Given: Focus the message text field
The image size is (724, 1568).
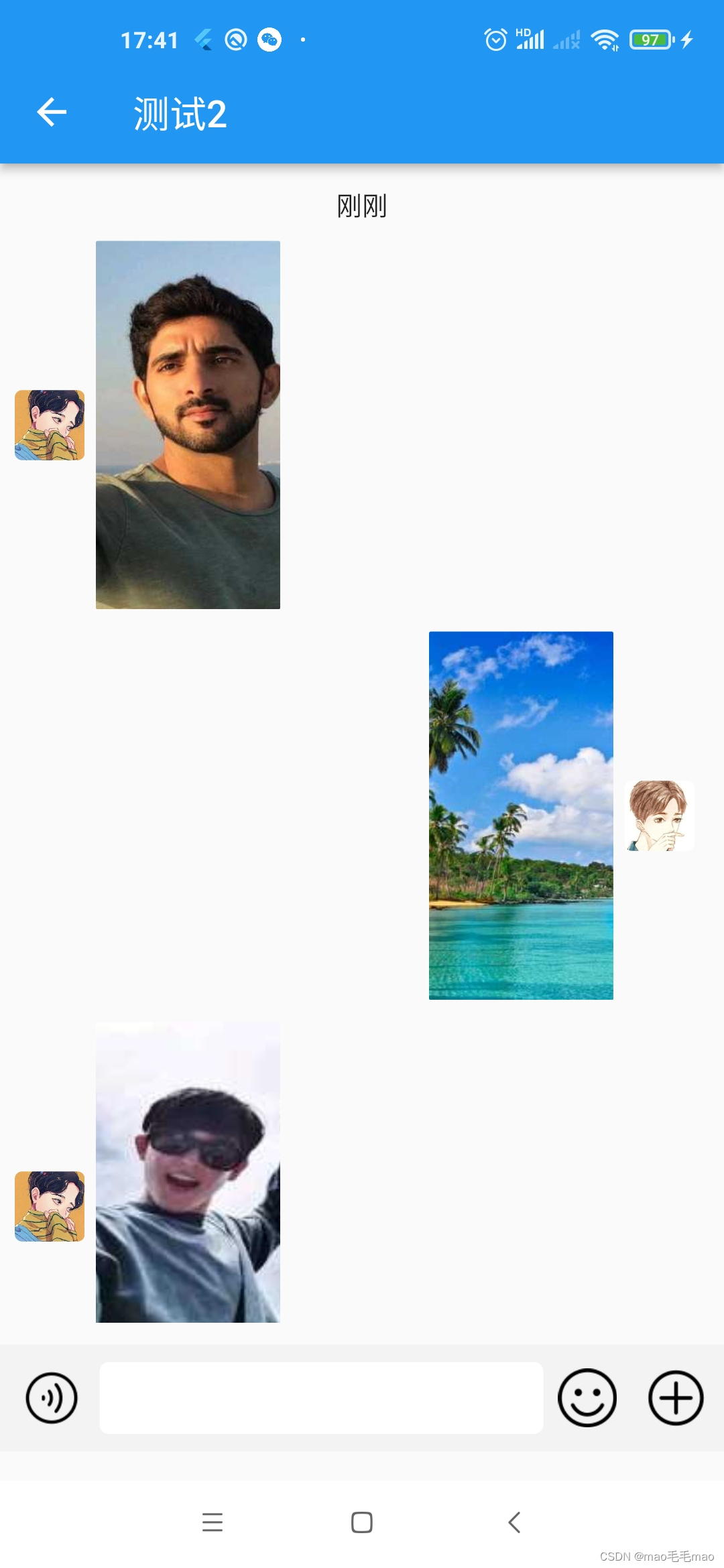Looking at the screenshot, I should (x=321, y=1398).
